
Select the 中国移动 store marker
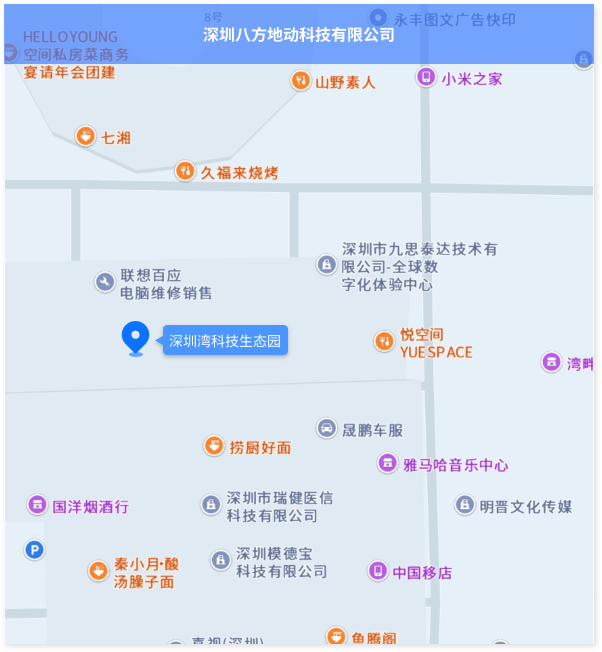[377, 571]
